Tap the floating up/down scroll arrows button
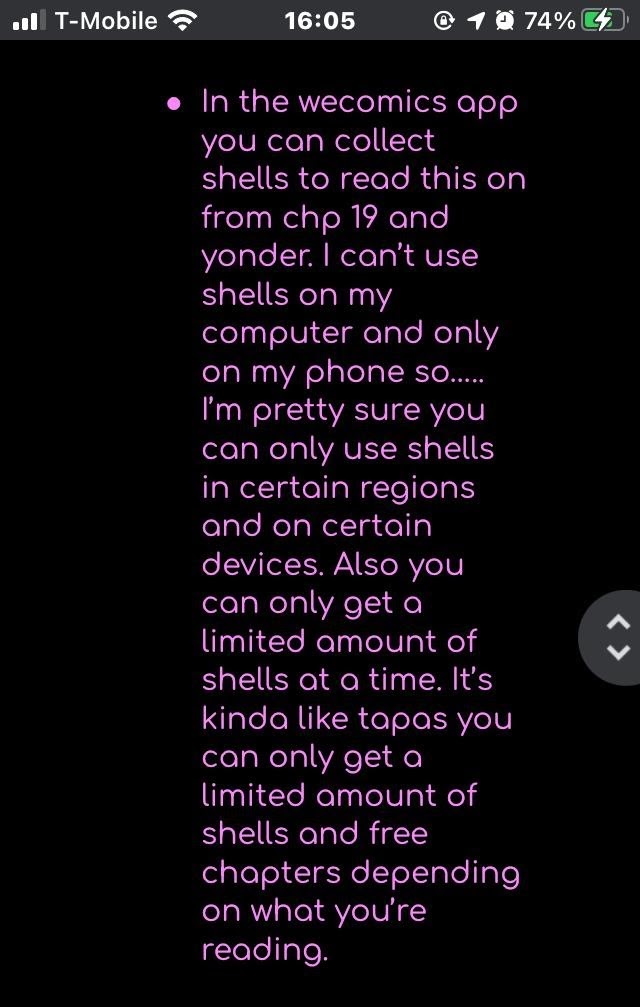 click(x=610, y=637)
